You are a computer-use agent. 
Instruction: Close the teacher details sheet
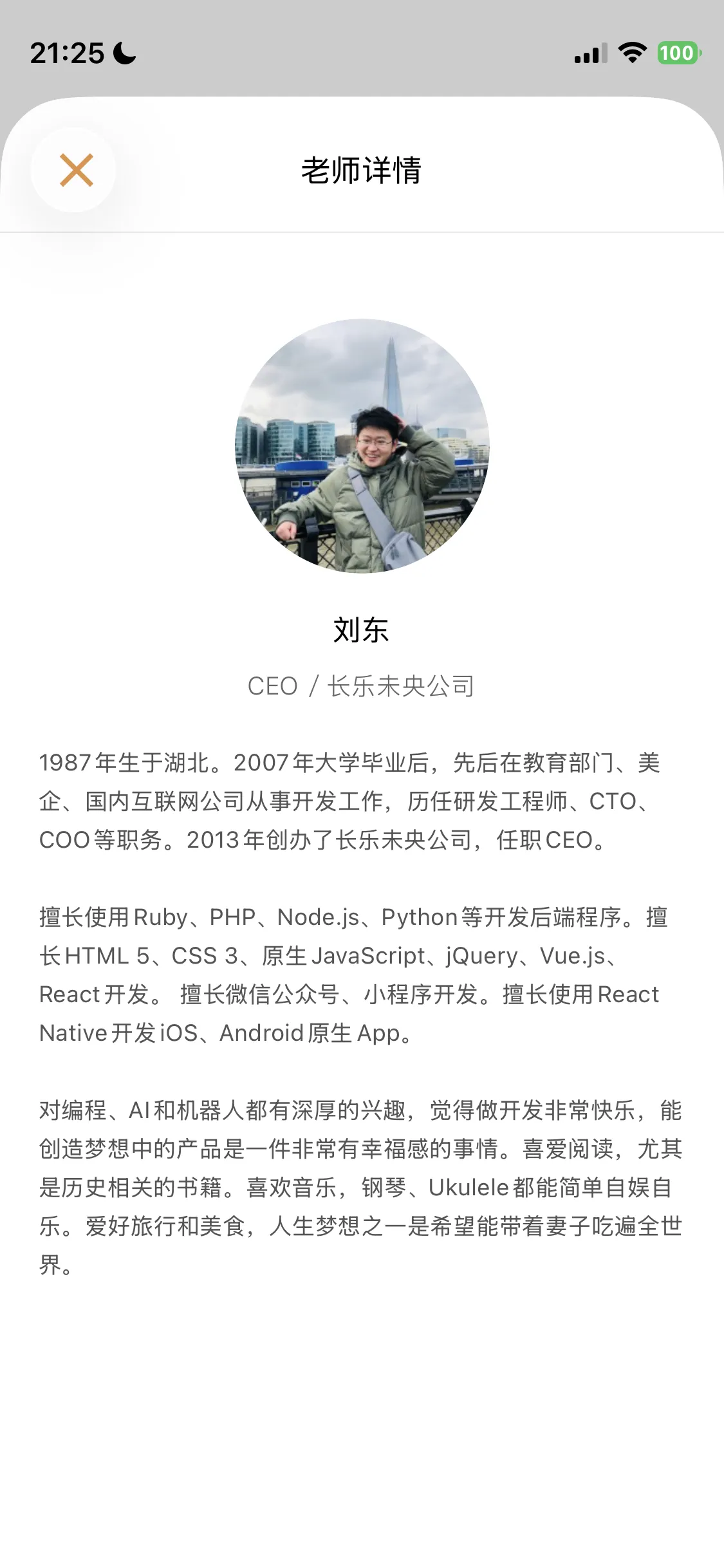click(x=76, y=171)
